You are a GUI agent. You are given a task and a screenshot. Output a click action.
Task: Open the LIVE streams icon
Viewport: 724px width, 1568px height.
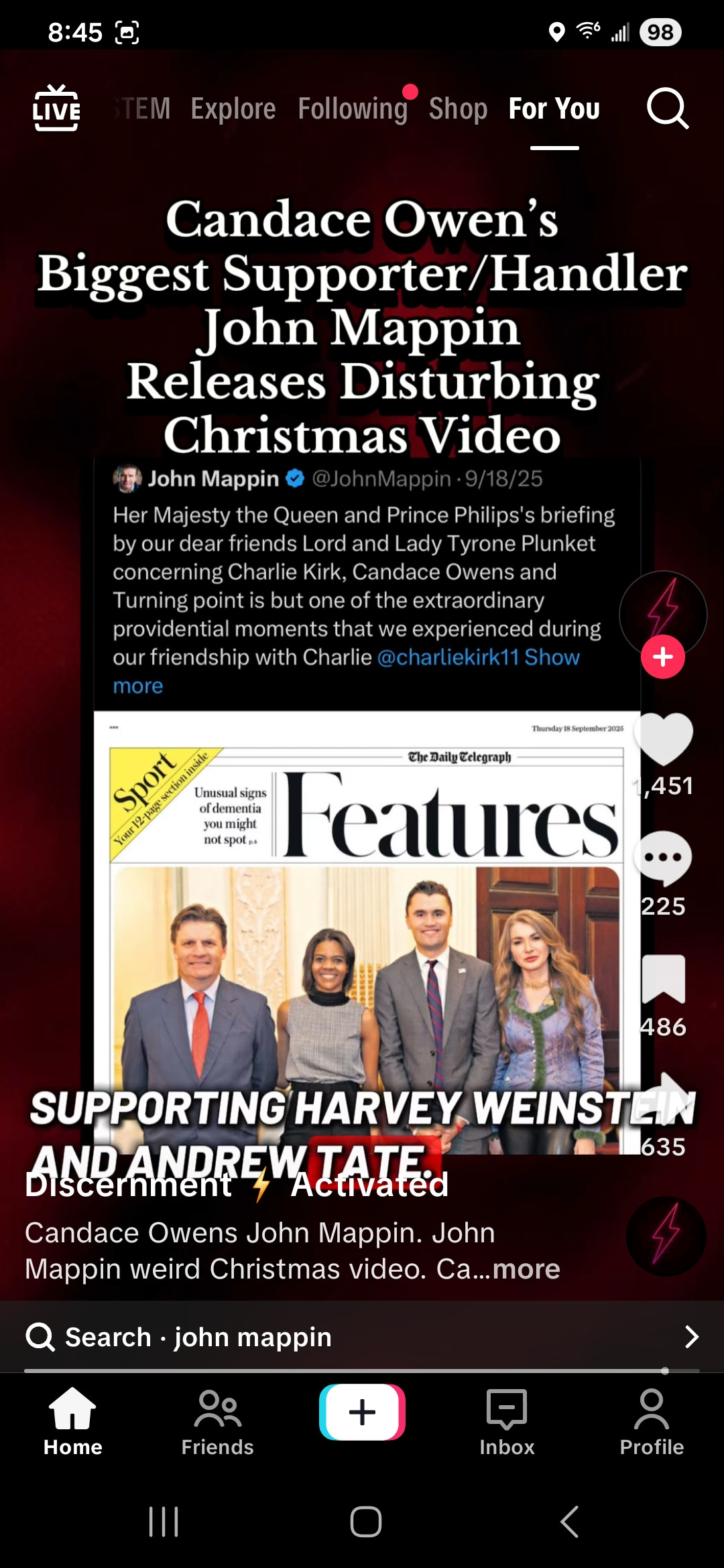tap(56, 108)
